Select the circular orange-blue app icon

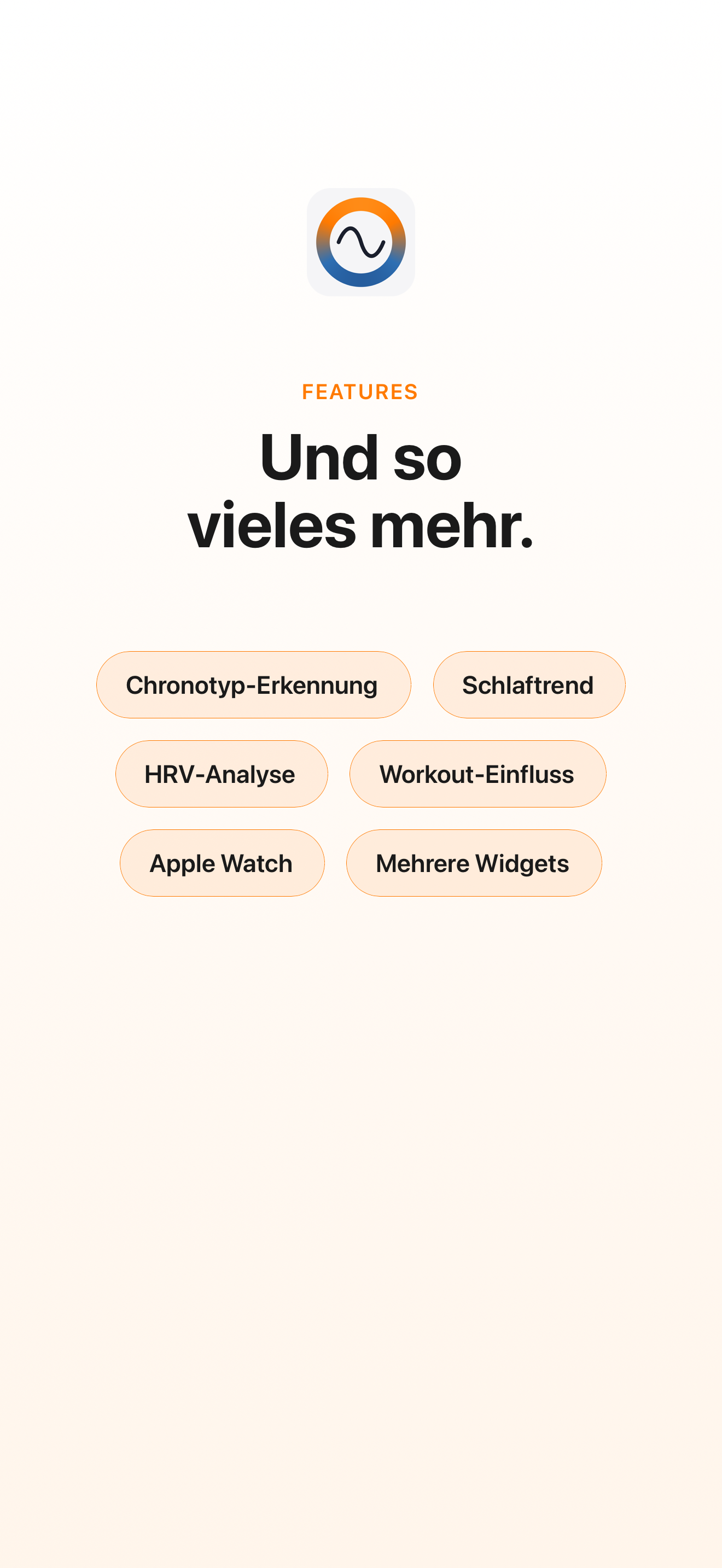pos(360,242)
